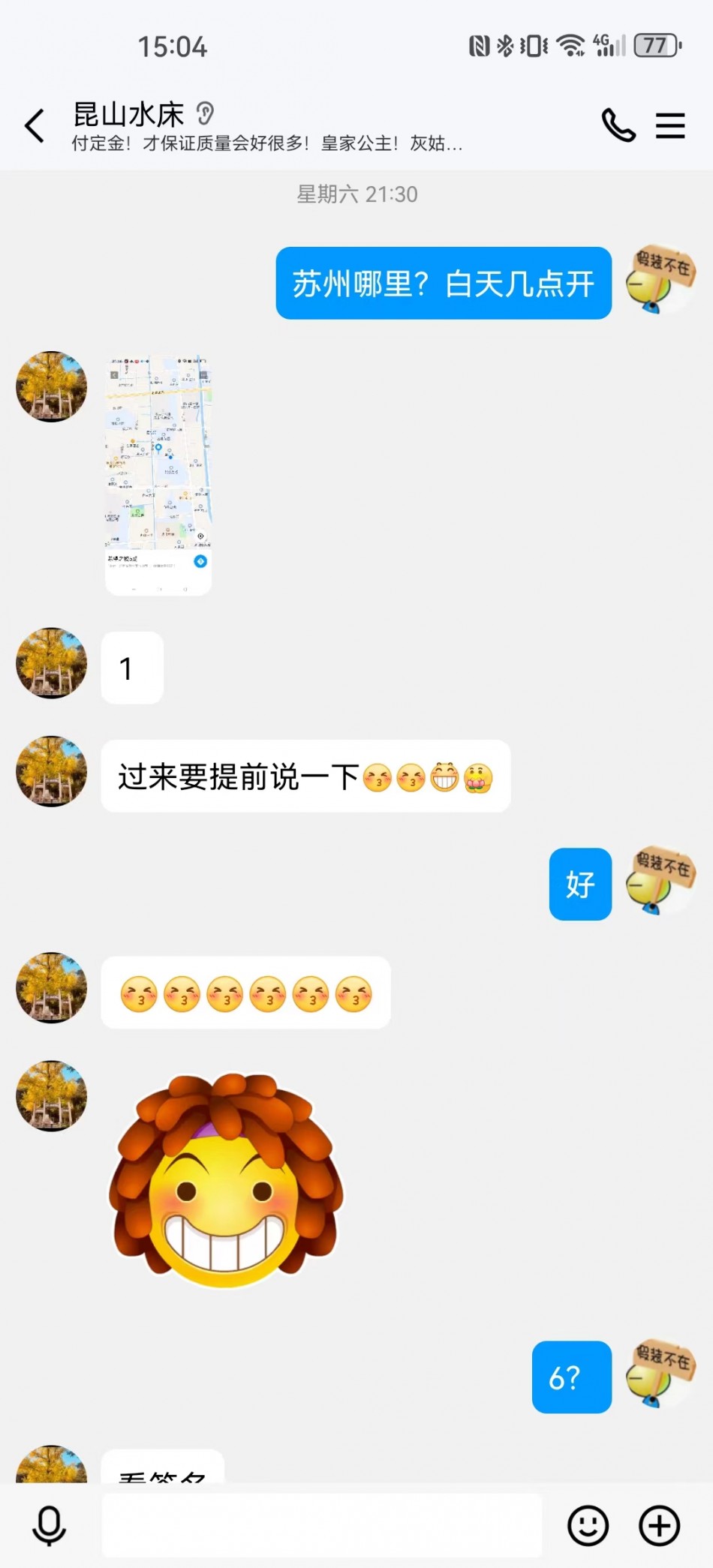Focus the message text field
The width and height of the screenshot is (713, 1568).
click(321, 1525)
